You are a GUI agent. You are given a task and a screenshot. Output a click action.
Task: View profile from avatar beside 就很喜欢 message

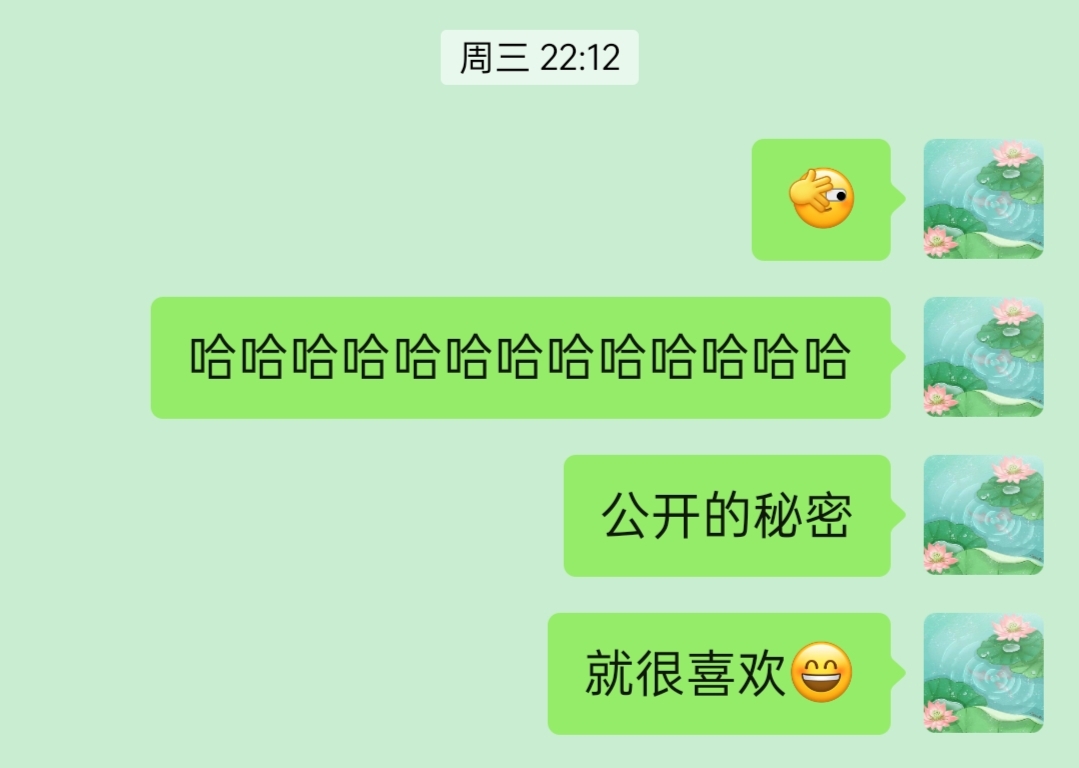[x=983, y=673]
